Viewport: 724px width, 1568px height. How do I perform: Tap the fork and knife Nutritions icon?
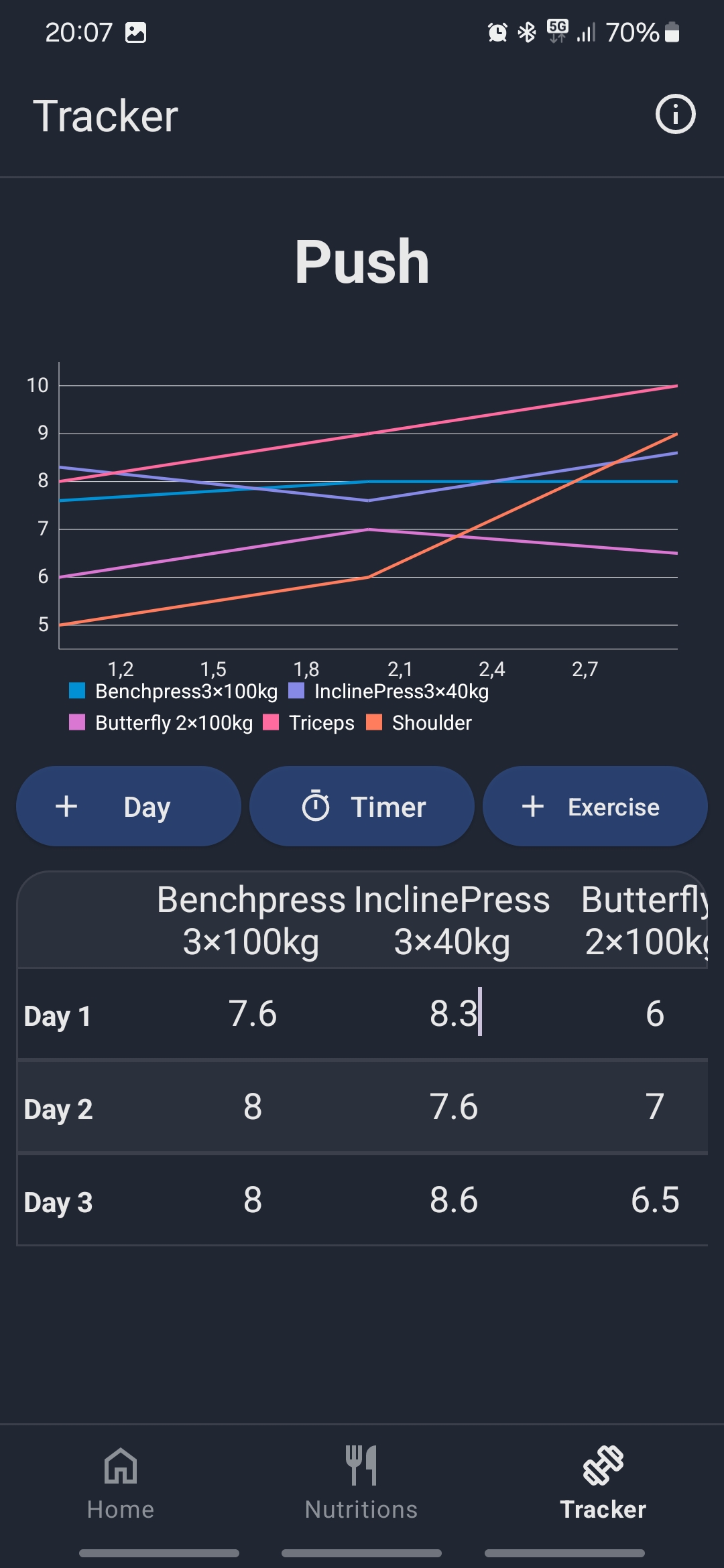click(361, 1467)
